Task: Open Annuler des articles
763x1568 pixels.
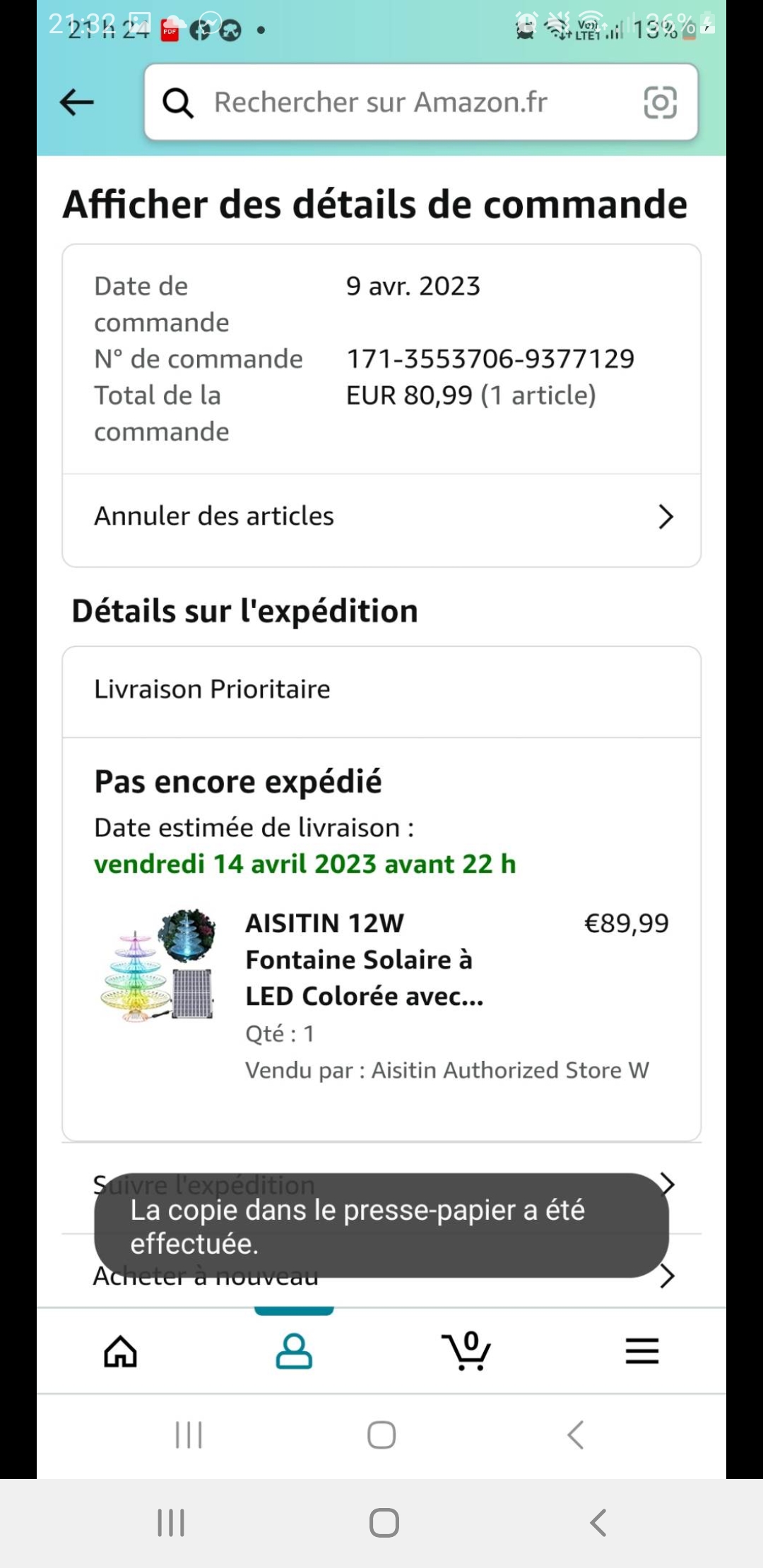Action: [x=381, y=516]
